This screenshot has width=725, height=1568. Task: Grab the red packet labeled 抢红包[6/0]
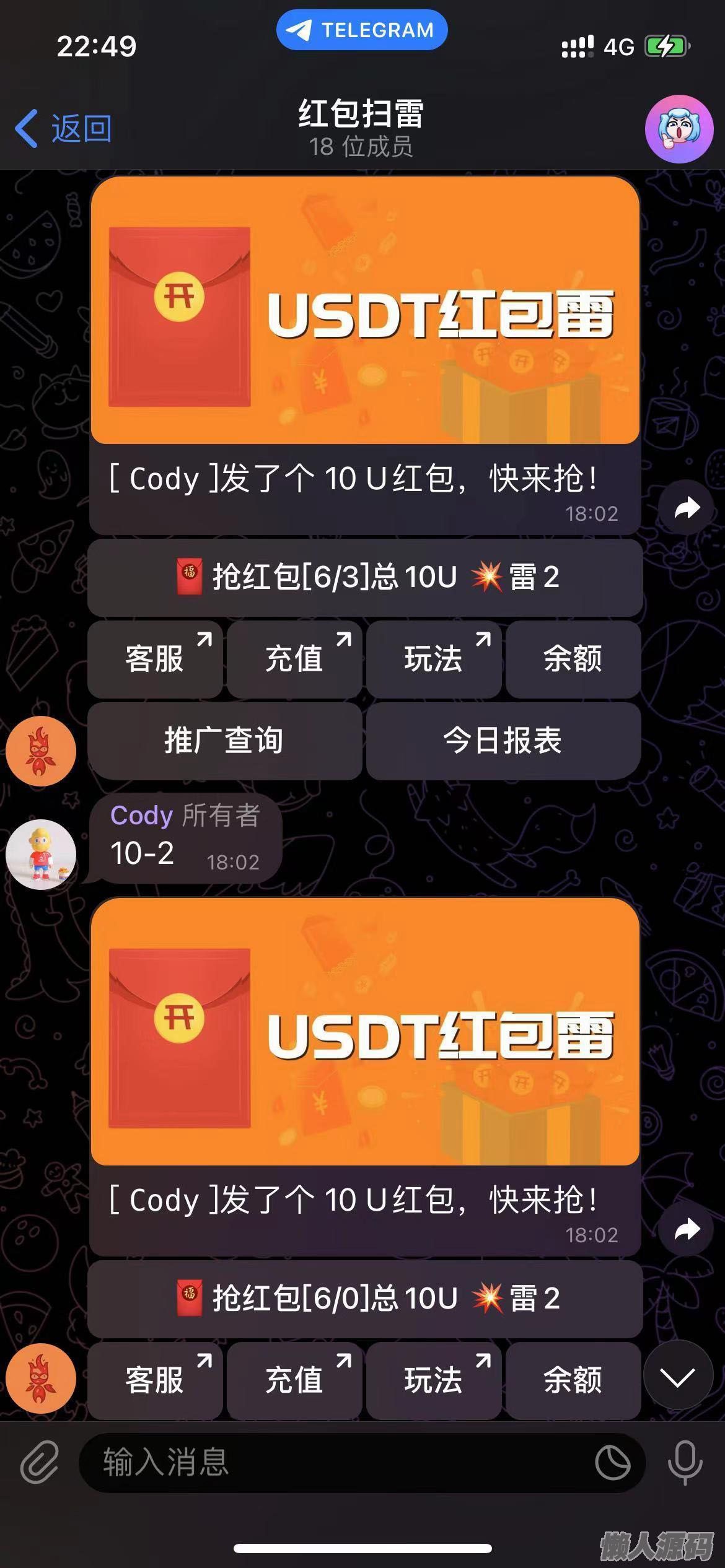(x=364, y=1299)
